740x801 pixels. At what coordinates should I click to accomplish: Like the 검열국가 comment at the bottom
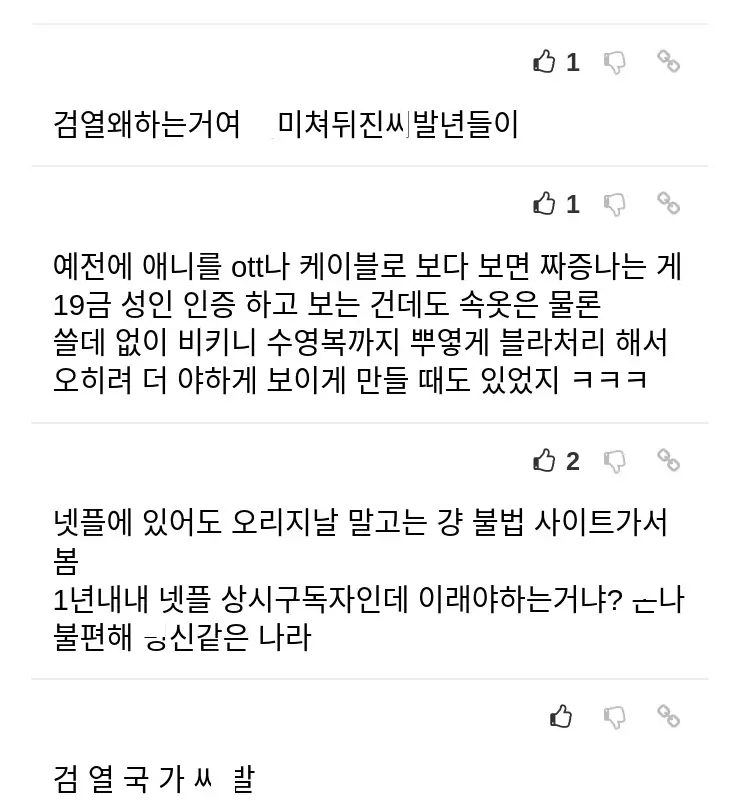pyautogui.click(x=561, y=716)
